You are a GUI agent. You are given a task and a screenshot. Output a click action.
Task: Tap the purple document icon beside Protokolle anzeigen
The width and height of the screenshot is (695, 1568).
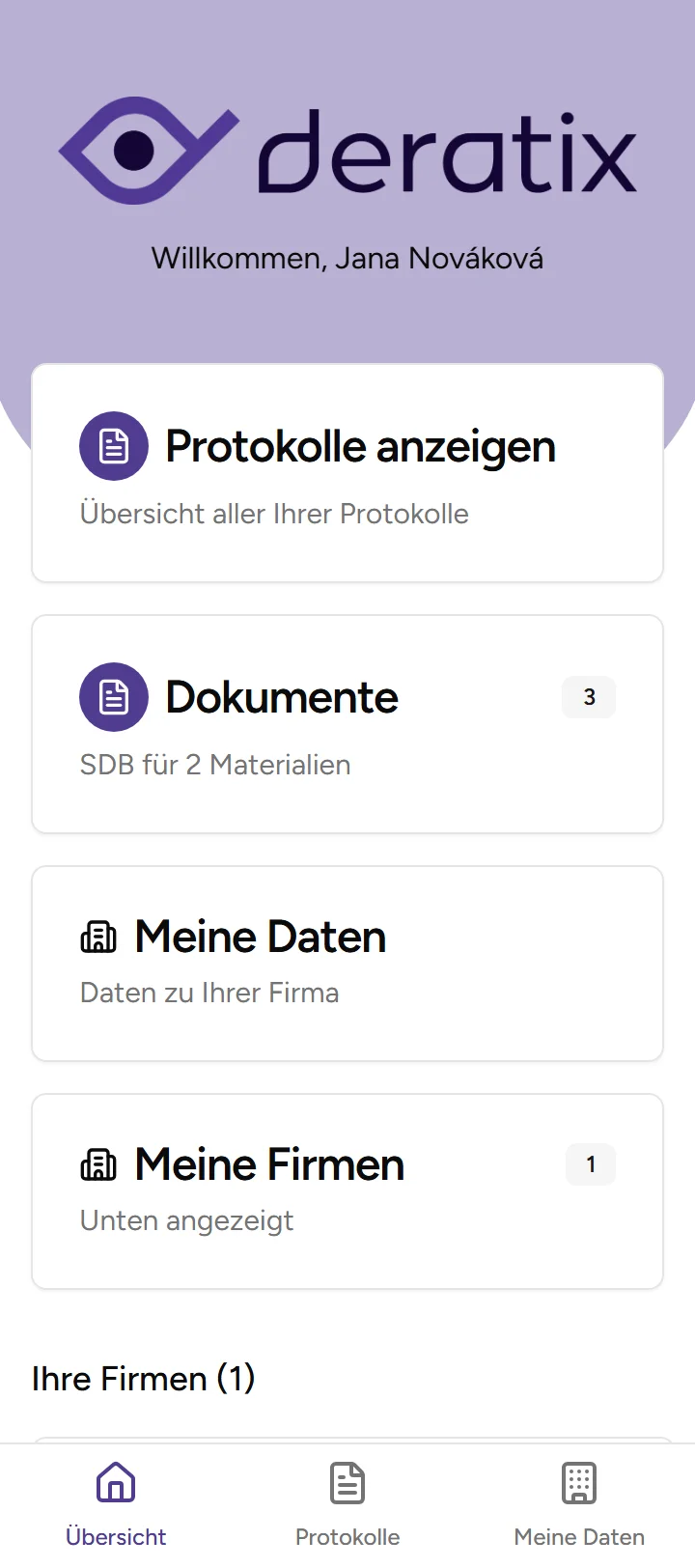tap(113, 445)
